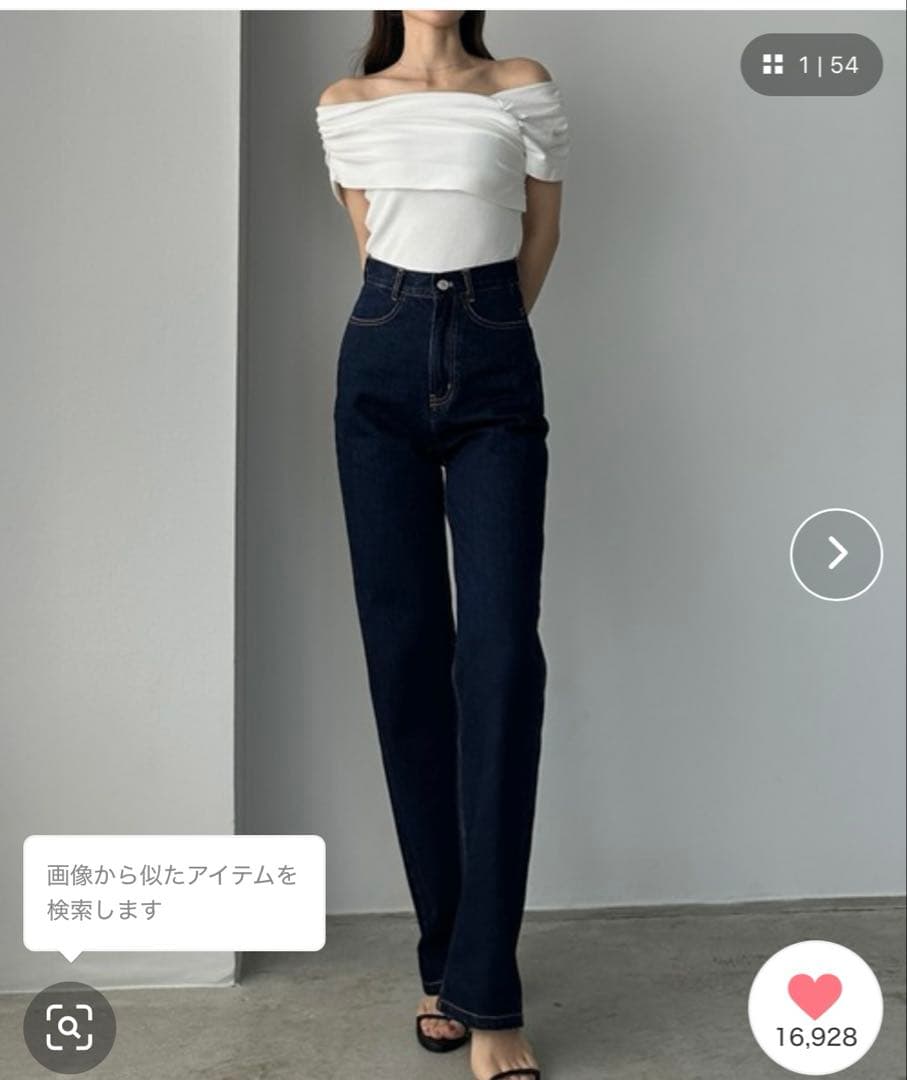The width and height of the screenshot is (907, 1080).
Task: Open the image grid showing 1 | 54
Action: pos(811,65)
